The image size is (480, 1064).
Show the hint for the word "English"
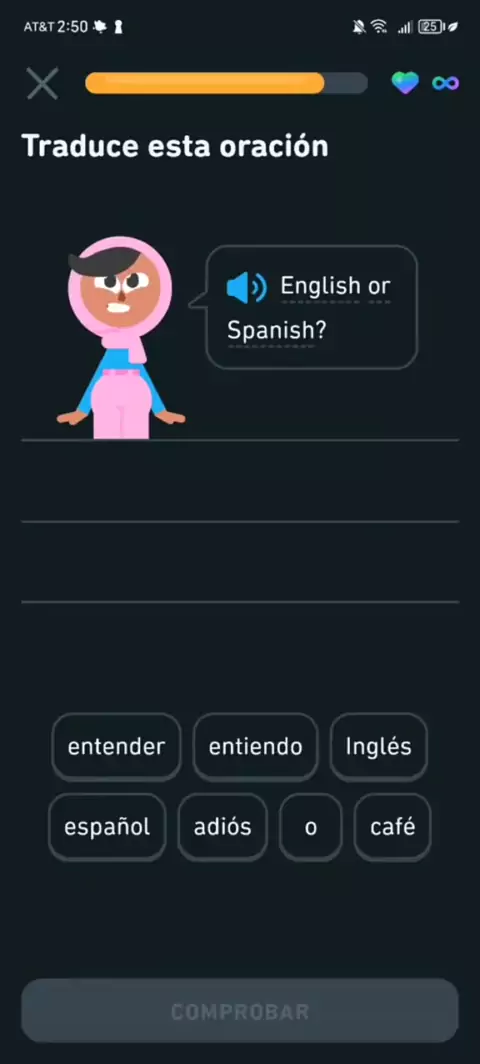click(320, 286)
